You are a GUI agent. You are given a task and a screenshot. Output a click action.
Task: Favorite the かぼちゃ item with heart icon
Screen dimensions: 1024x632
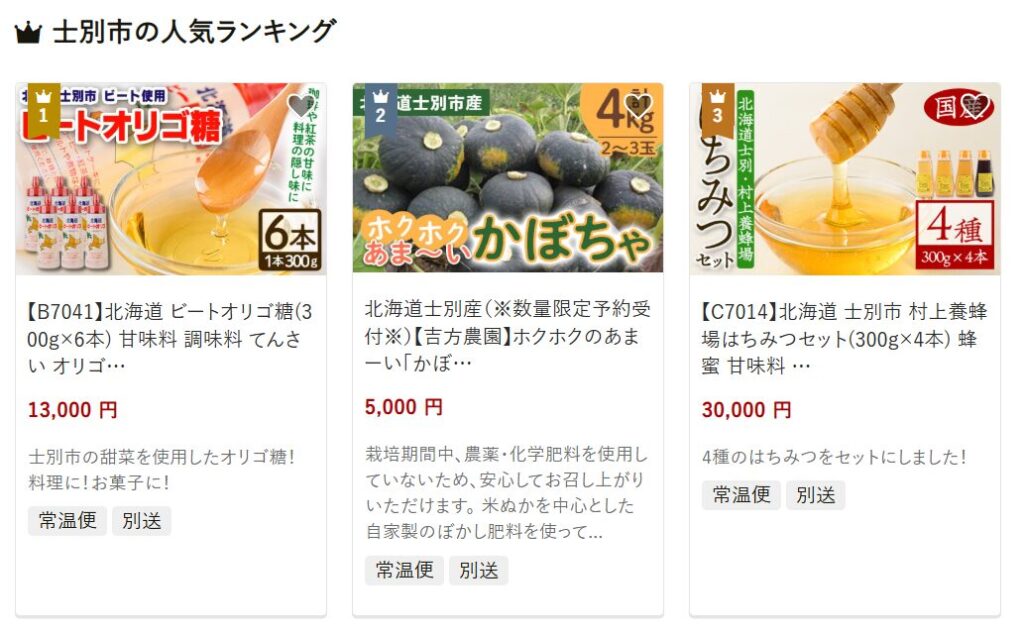coord(636,105)
